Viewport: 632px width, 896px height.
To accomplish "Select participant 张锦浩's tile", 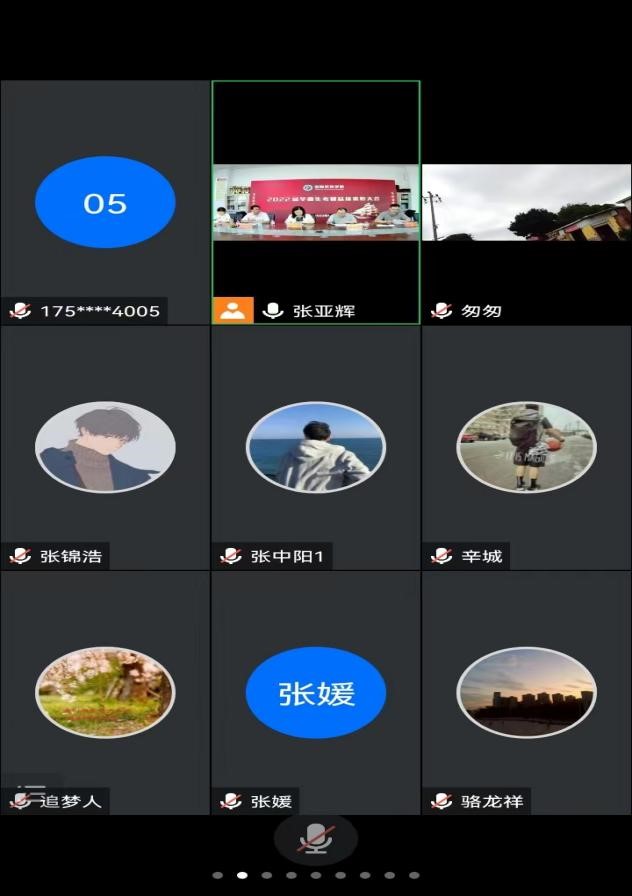I will [105, 447].
